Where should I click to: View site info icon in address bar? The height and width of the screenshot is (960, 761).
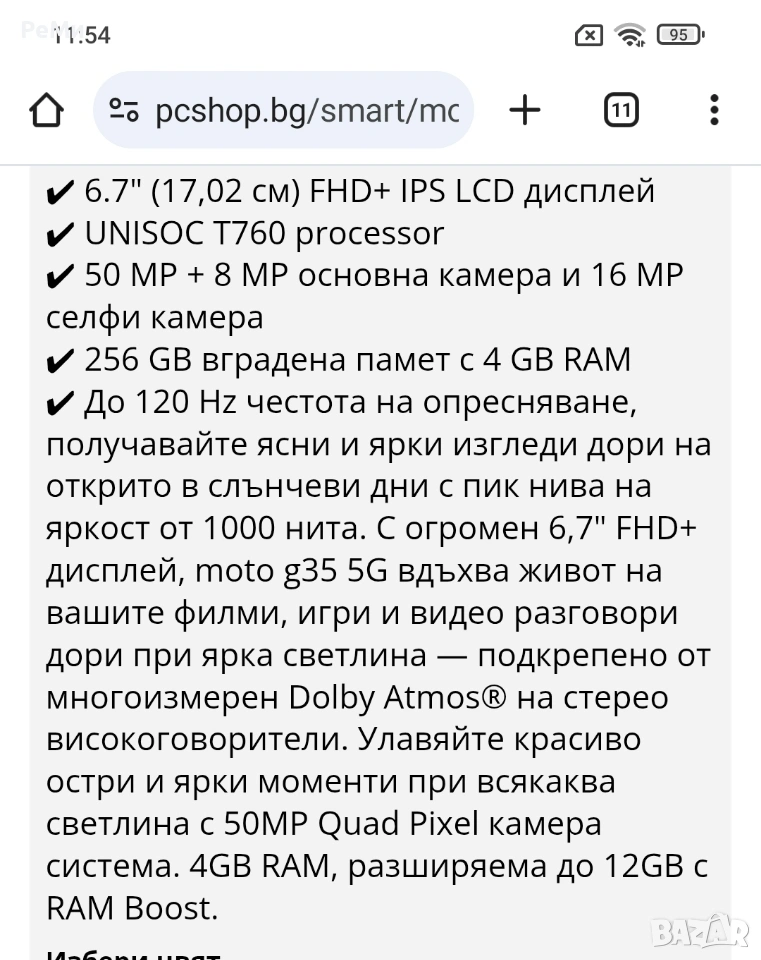(x=124, y=111)
